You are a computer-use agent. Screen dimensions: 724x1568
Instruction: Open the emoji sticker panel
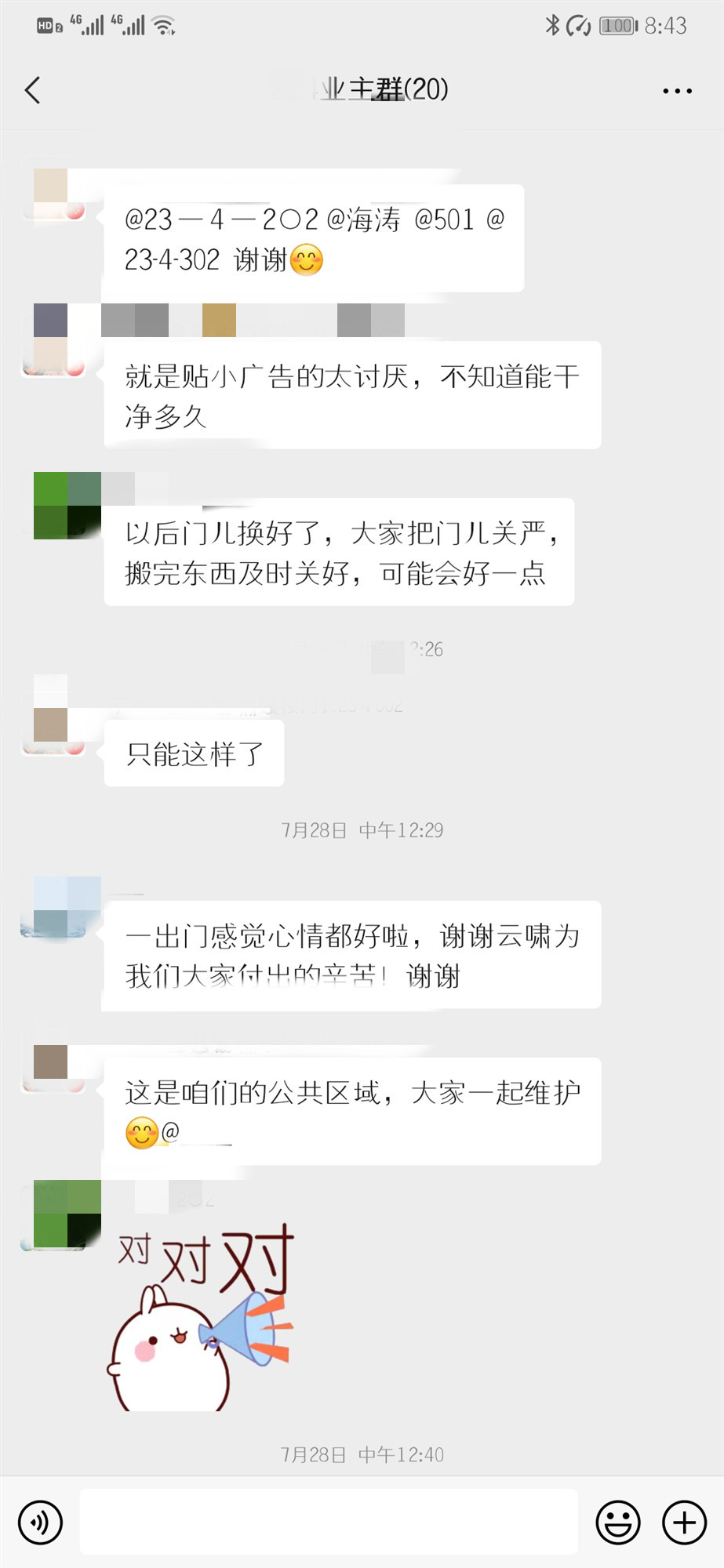tap(618, 1523)
